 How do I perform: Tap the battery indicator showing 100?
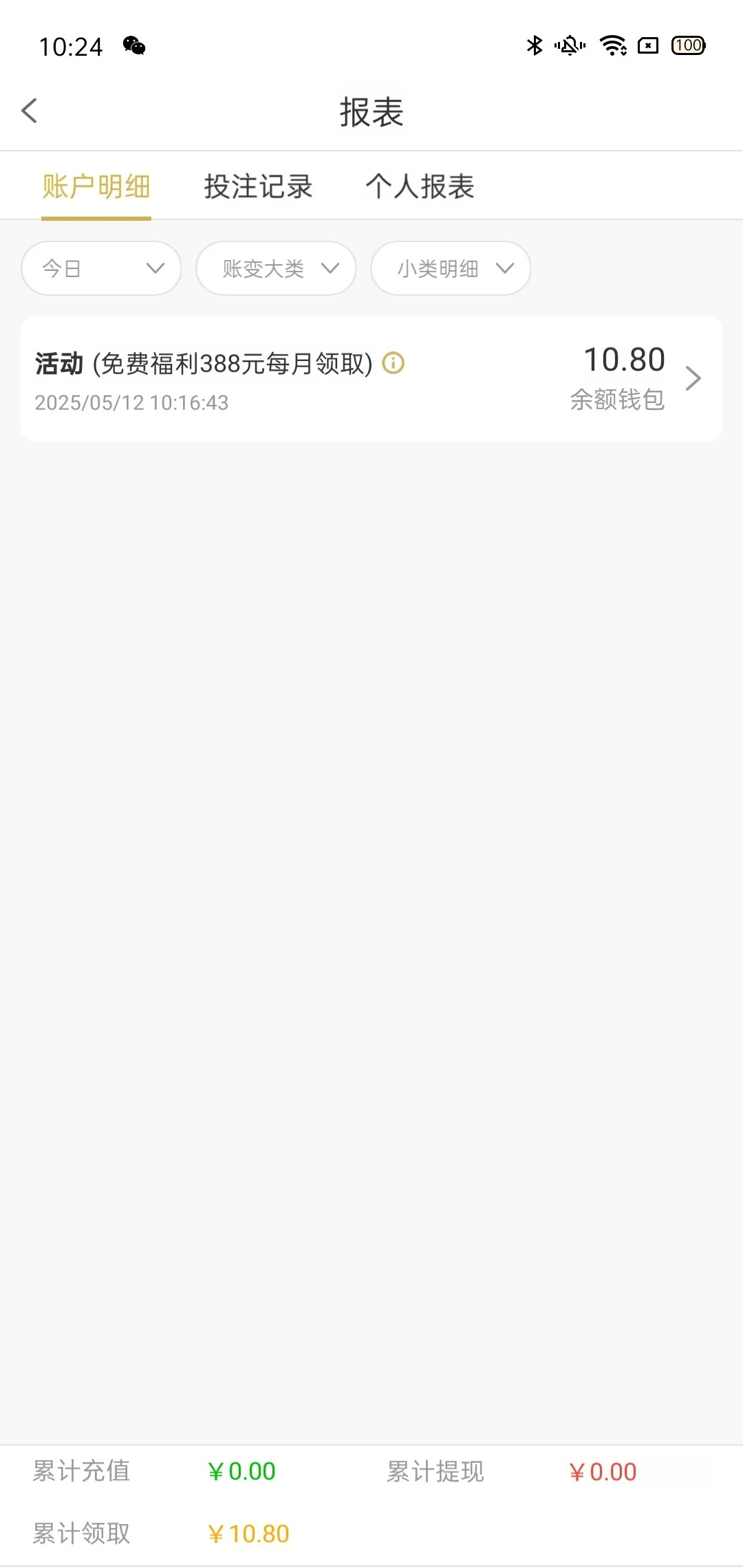pyautogui.click(x=688, y=45)
